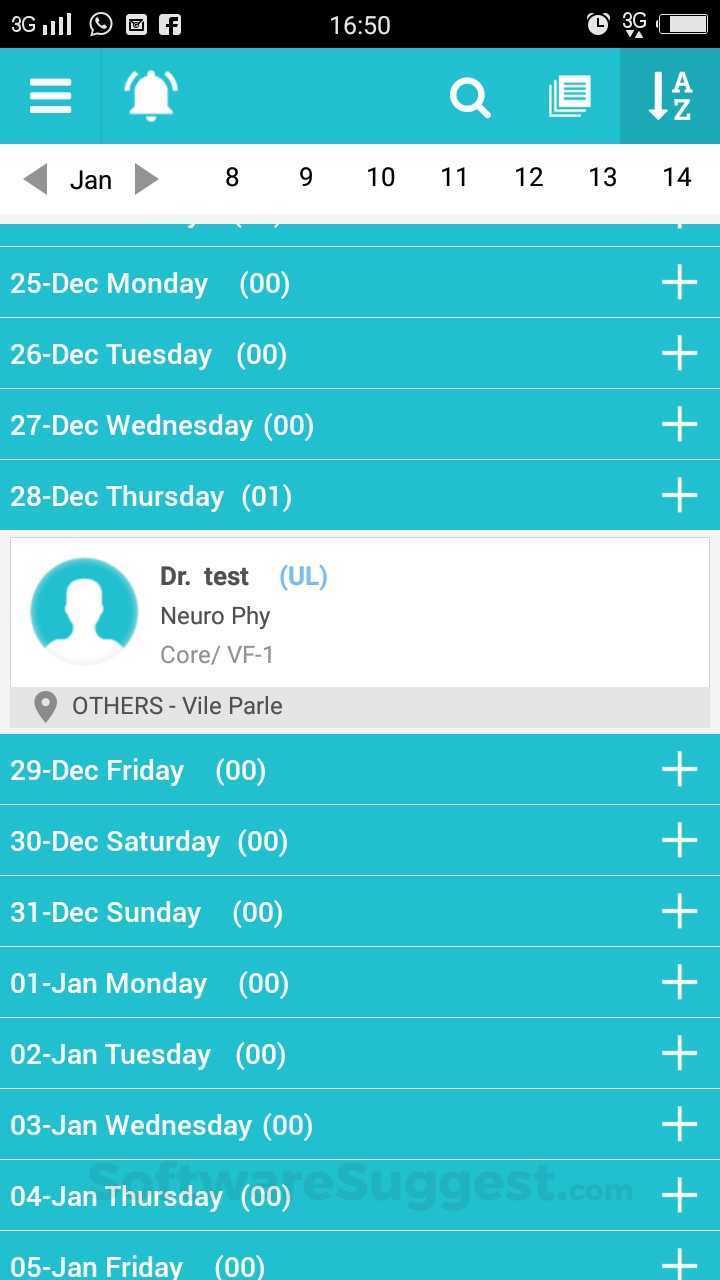Screen dimensions: 720x1280
Task: Add an entry for 25-Dec Monday
Action: pos(679,283)
